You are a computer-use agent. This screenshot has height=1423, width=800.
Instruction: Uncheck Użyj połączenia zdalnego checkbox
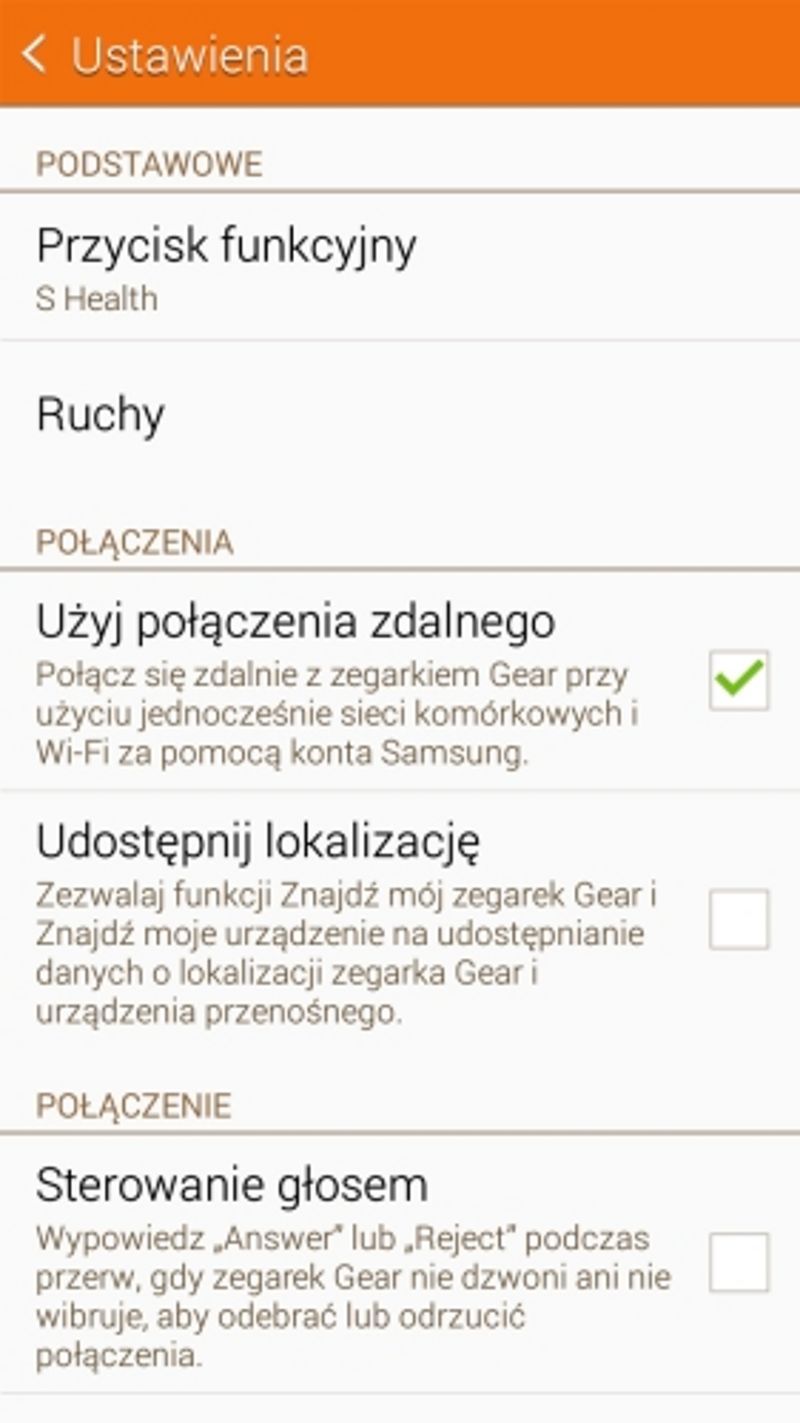[739, 680]
